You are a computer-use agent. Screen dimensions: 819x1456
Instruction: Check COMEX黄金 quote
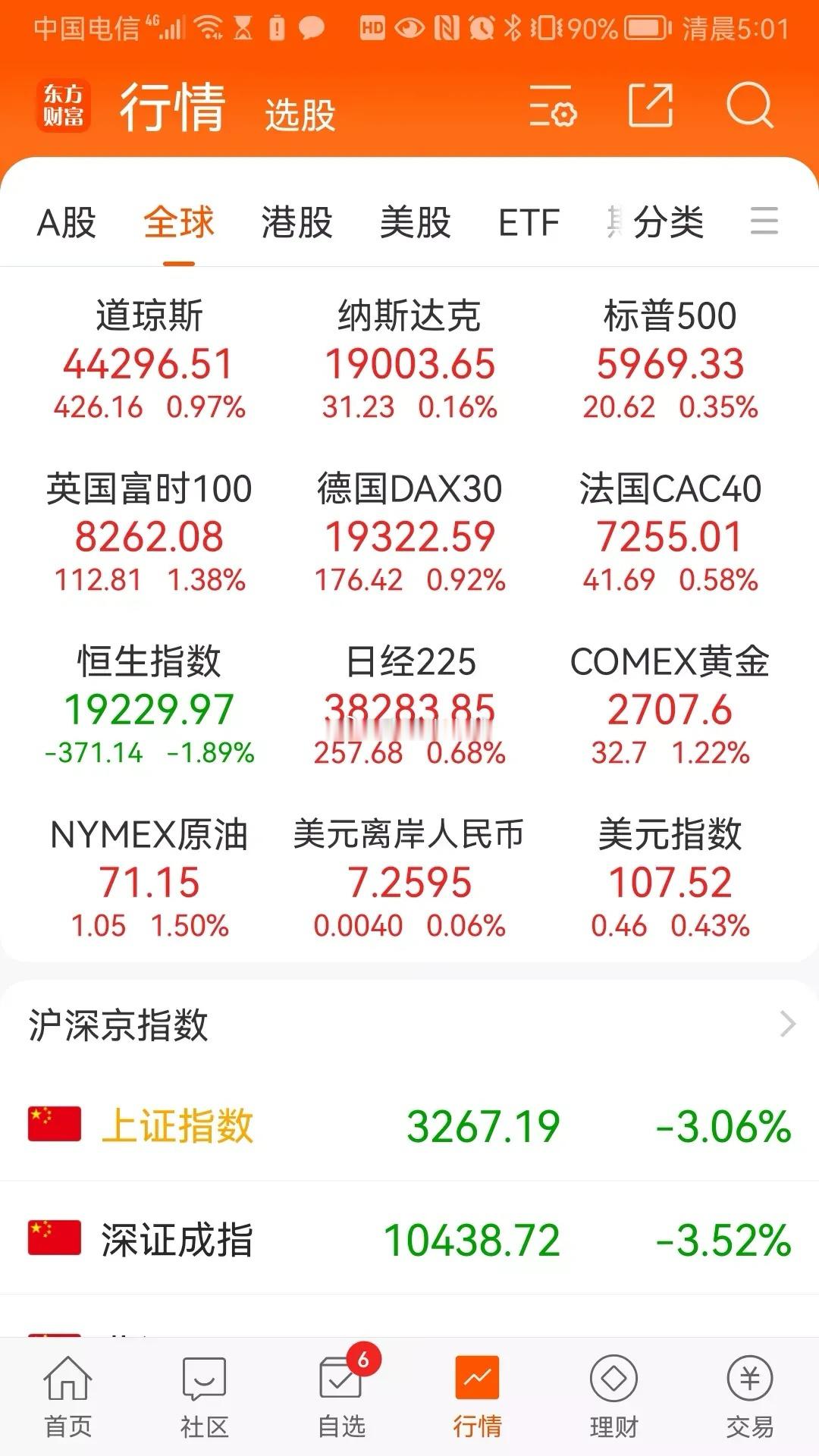click(670, 704)
